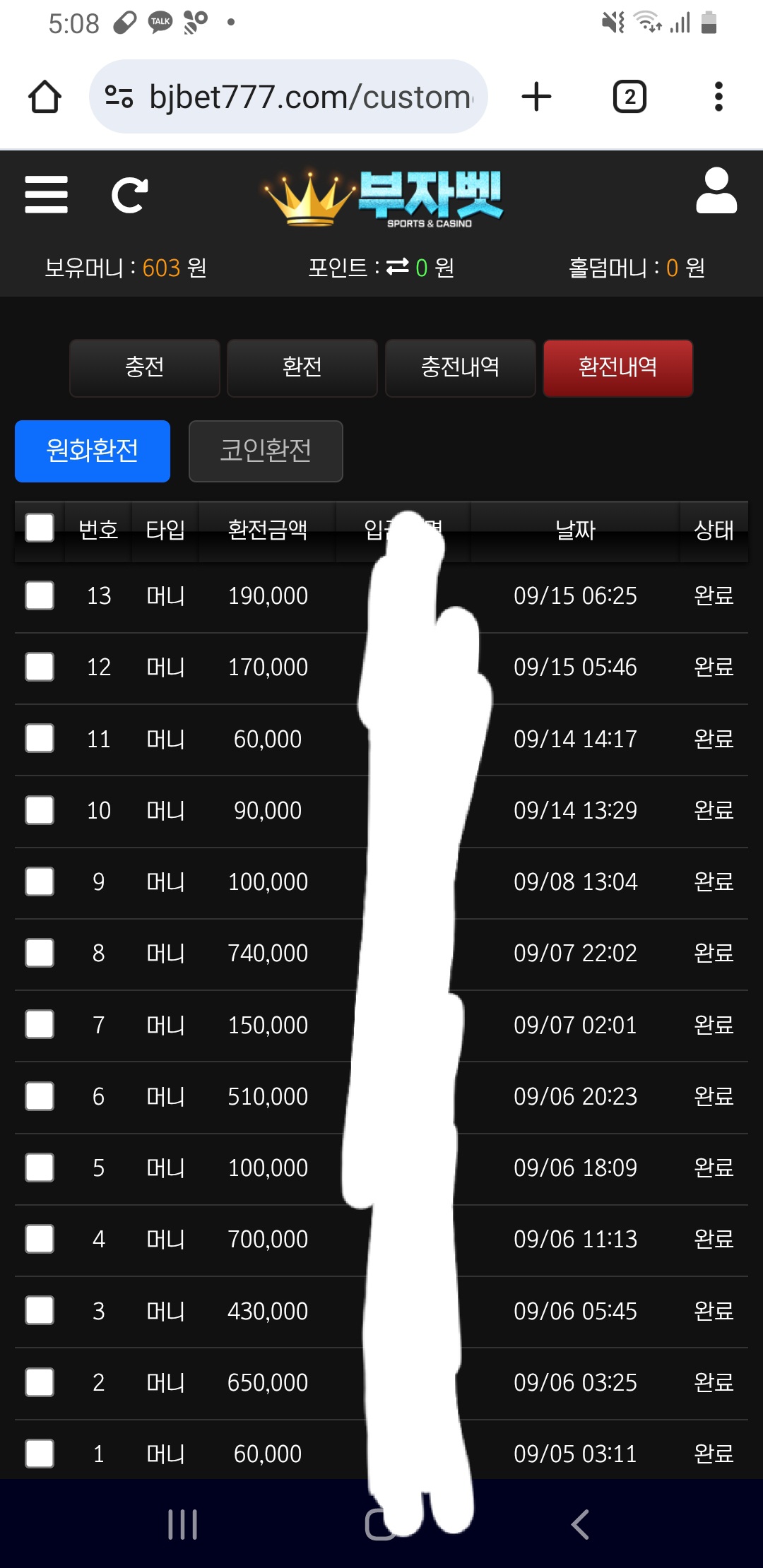The height and width of the screenshot is (1568, 763).
Task: Tick the checkbox for row 8
Action: 40,953
